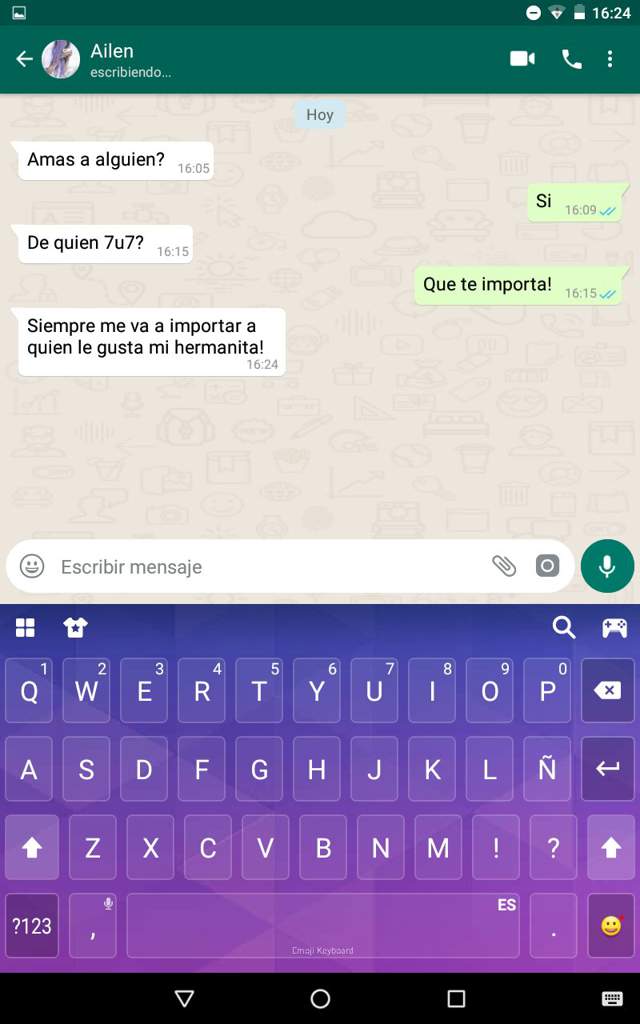Open the camera from the message bar
This screenshot has height=1024, width=640.
(547, 567)
